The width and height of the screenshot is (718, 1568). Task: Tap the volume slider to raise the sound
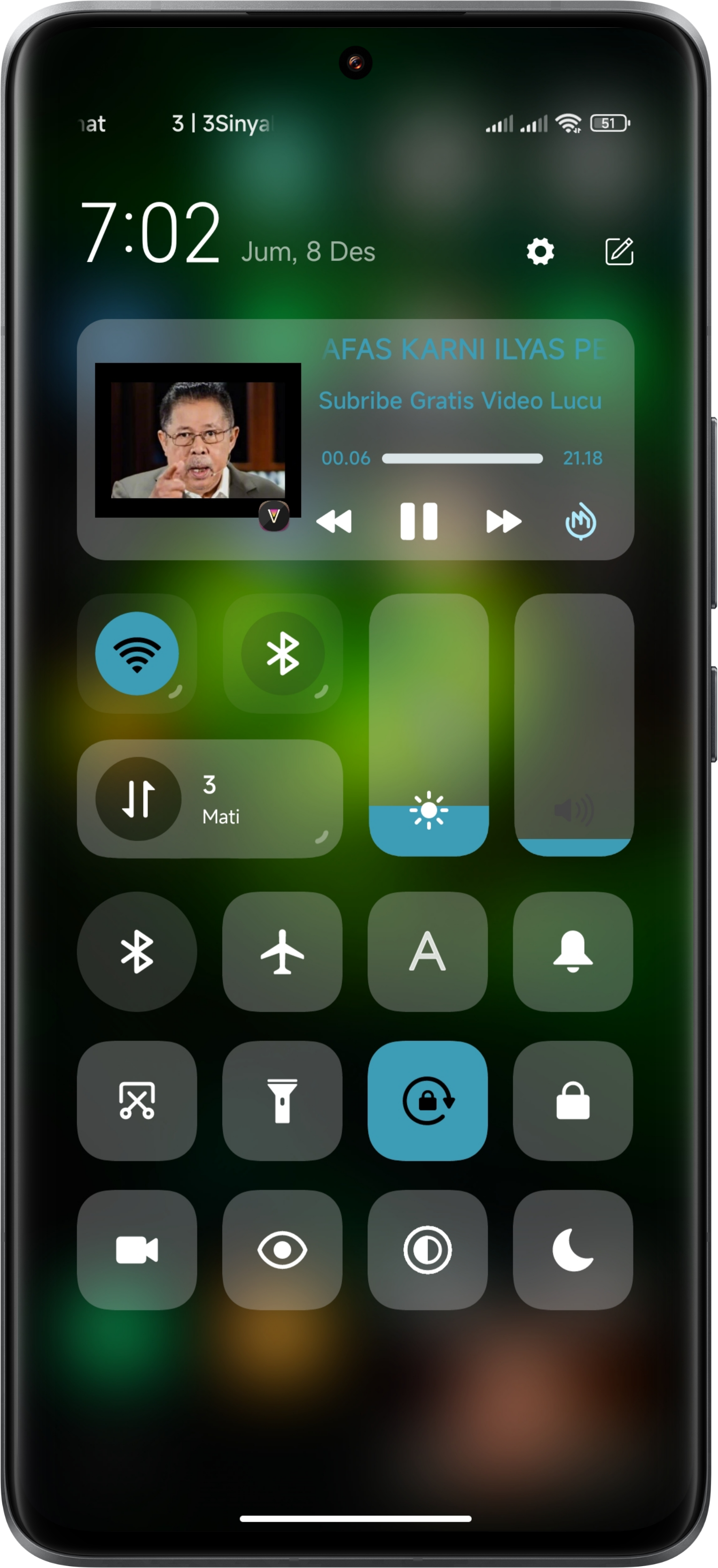[x=574, y=700]
